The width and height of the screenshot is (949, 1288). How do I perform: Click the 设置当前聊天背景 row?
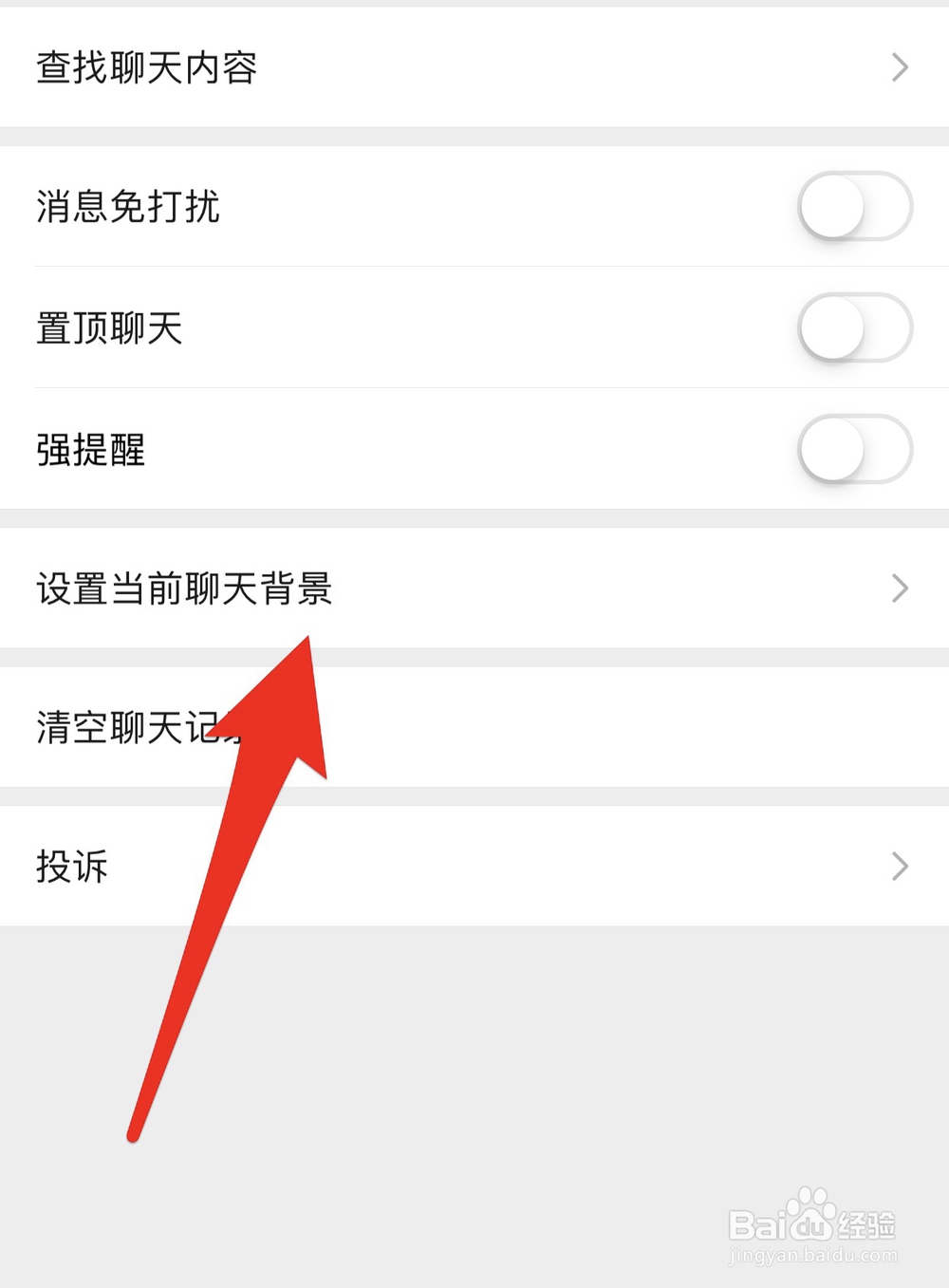(x=474, y=588)
